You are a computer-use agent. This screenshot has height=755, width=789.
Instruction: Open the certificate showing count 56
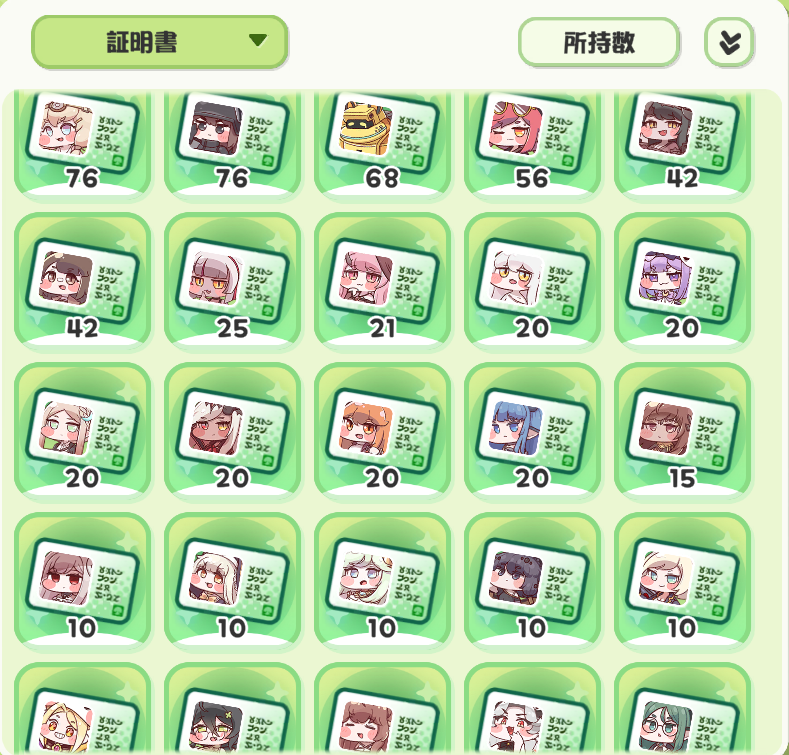(532, 138)
